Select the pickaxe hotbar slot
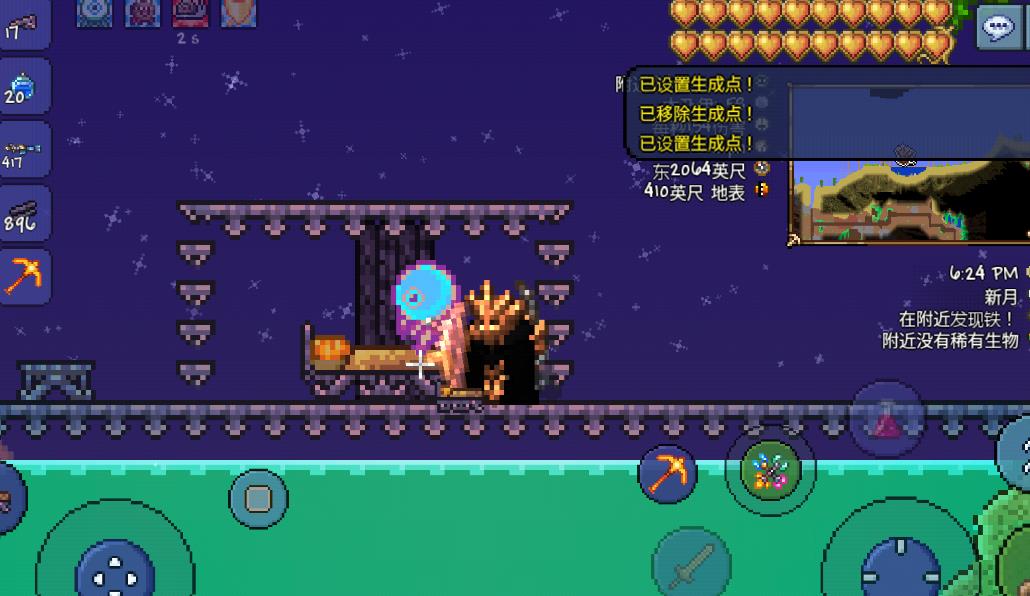 [23, 276]
